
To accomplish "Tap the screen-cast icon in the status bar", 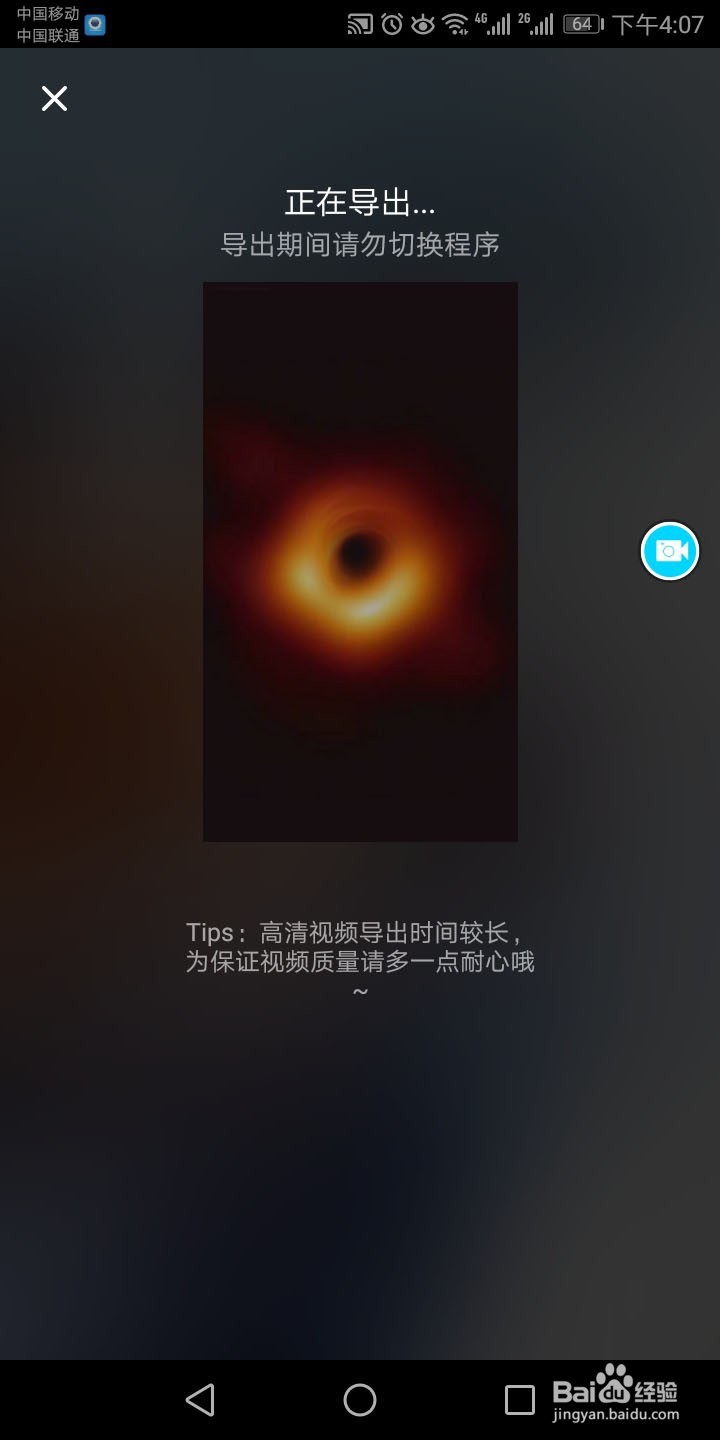I will click(361, 24).
